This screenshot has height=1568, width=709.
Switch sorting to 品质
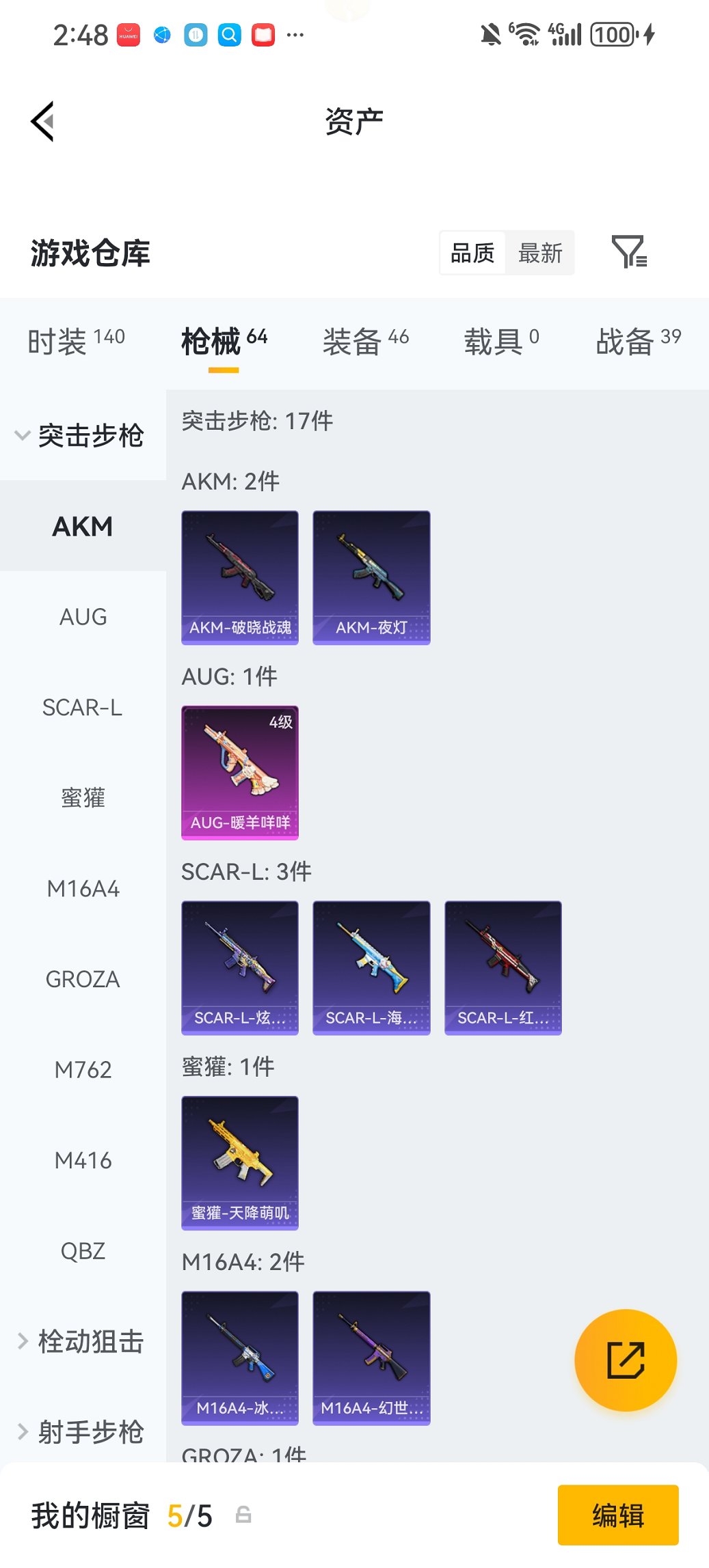tap(473, 251)
